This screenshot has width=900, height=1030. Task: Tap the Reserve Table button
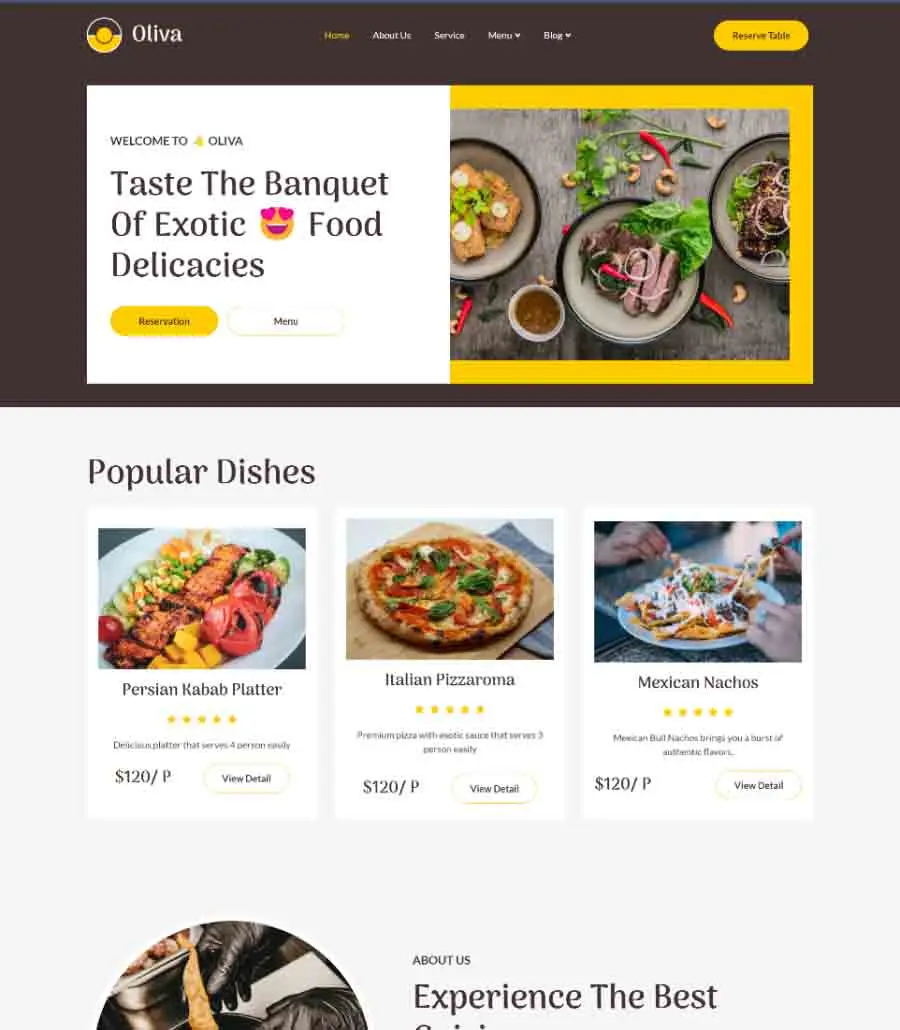760,36
